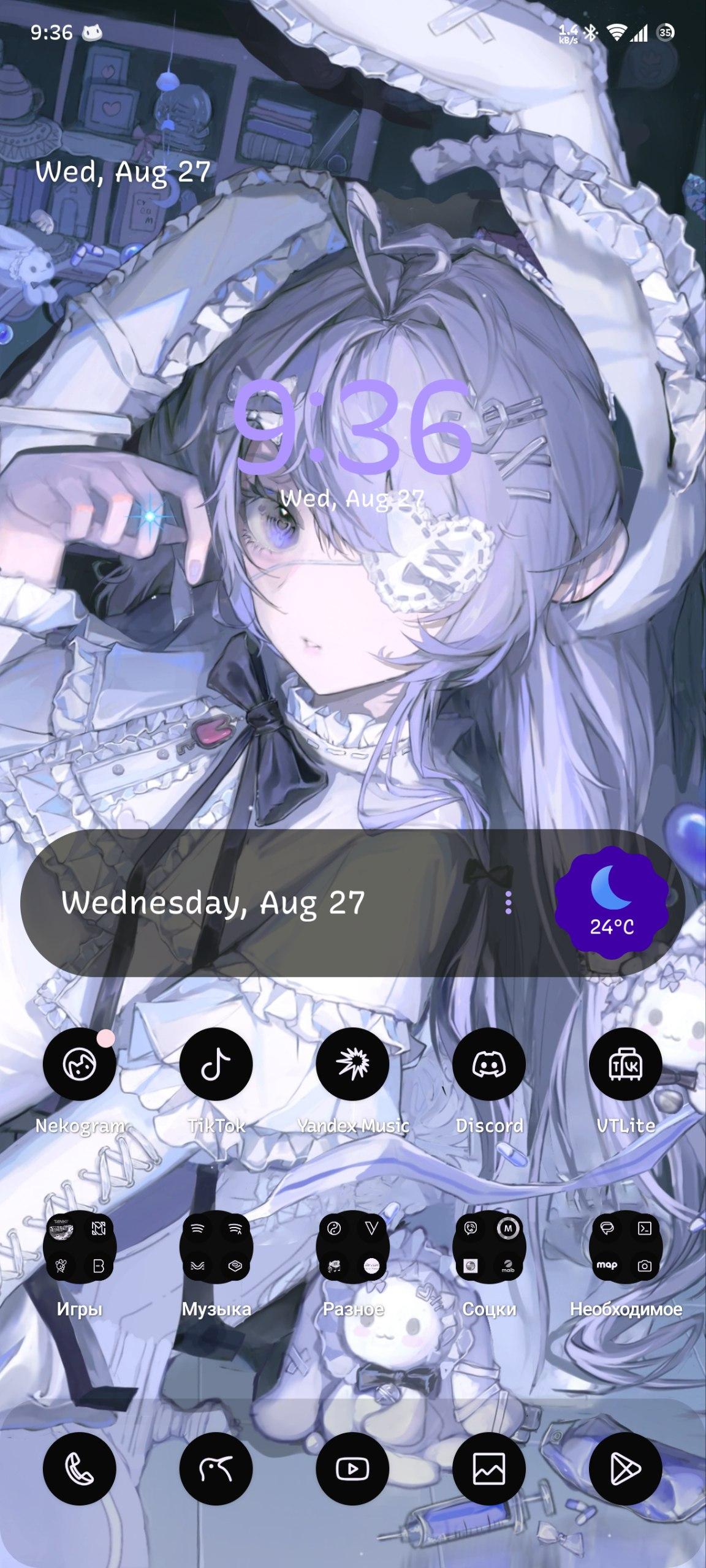
Task: Open the phone dialer in dock
Action: point(80,1469)
